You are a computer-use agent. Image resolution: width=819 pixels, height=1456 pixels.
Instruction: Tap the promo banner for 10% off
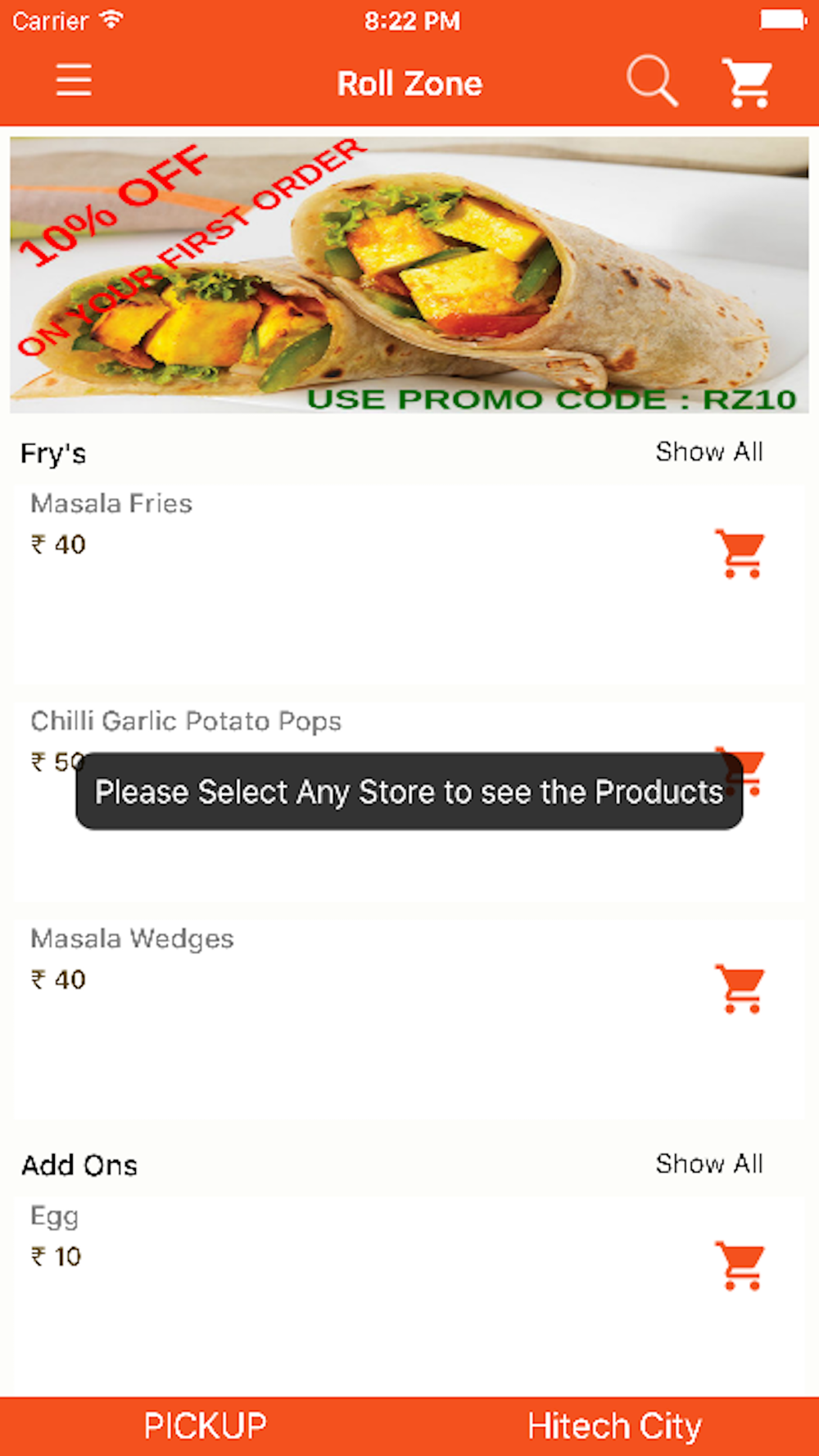[409, 274]
